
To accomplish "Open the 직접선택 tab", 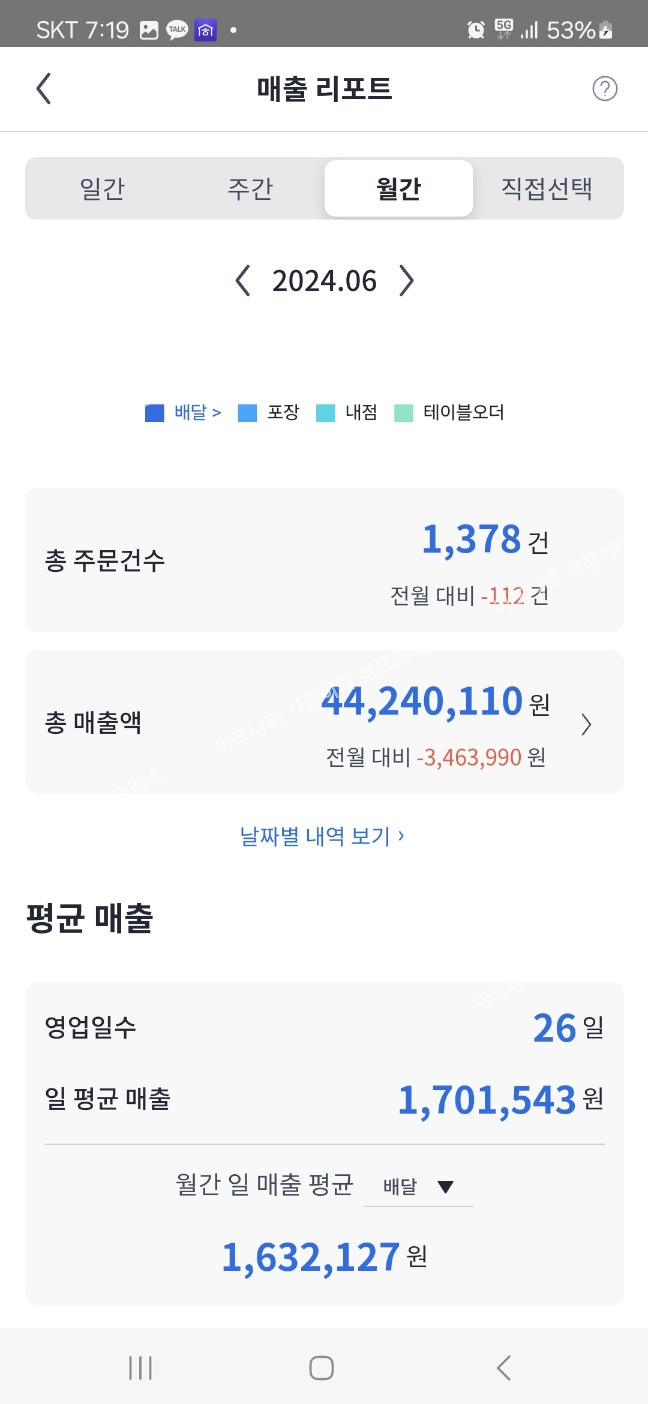I will coord(547,188).
